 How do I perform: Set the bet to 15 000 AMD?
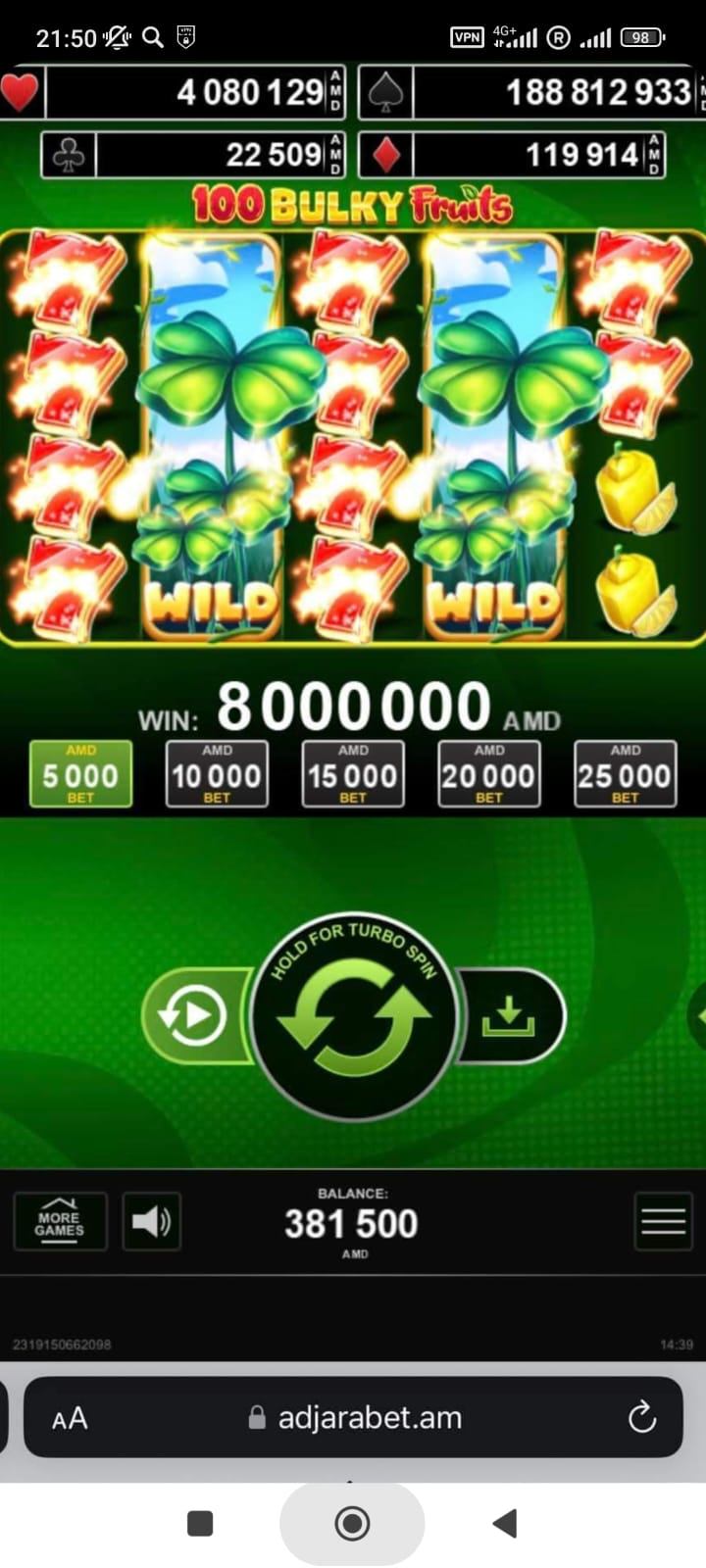point(353,774)
